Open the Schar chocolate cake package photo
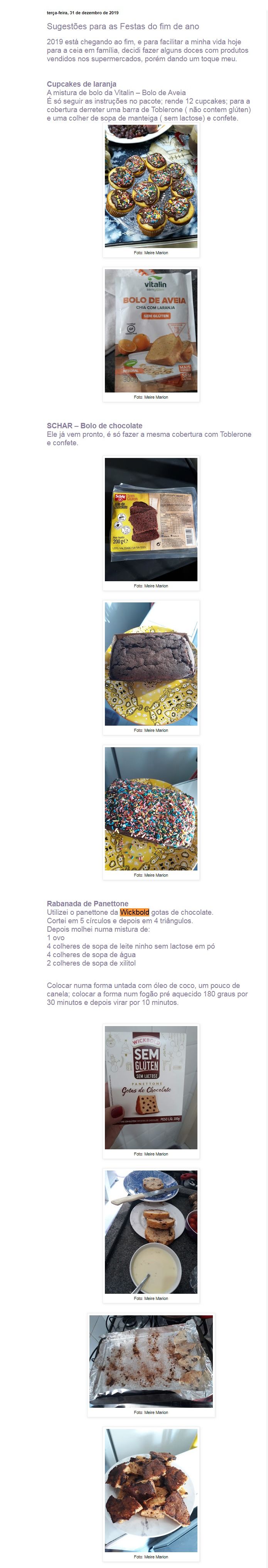 151,519
